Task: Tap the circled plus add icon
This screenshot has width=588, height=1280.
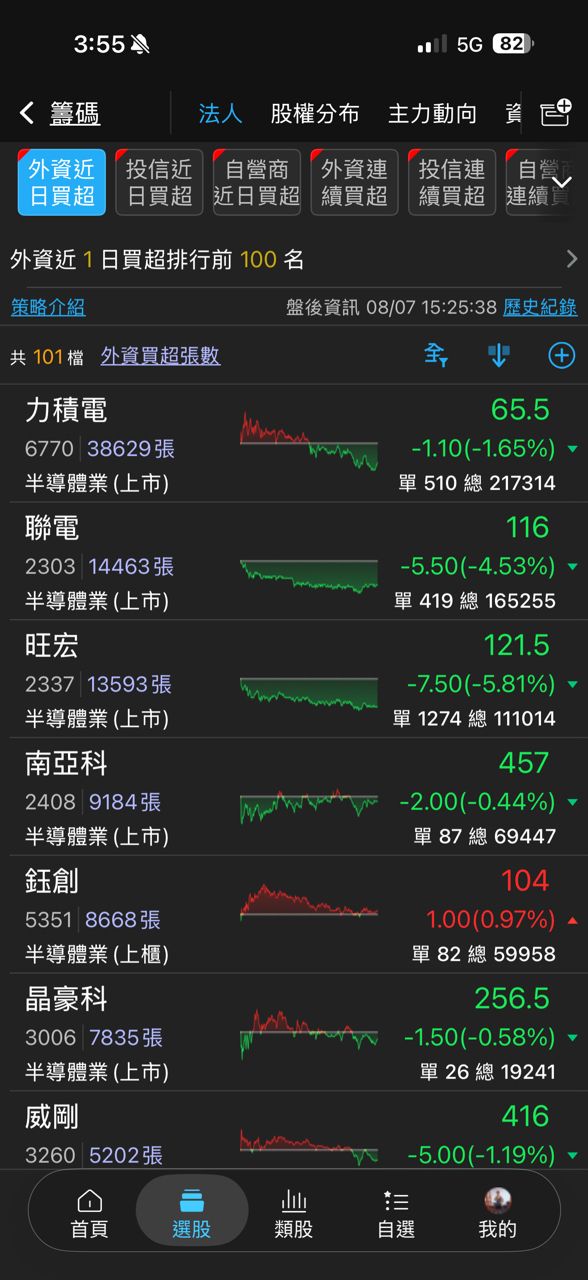Action: pyautogui.click(x=562, y=355)
